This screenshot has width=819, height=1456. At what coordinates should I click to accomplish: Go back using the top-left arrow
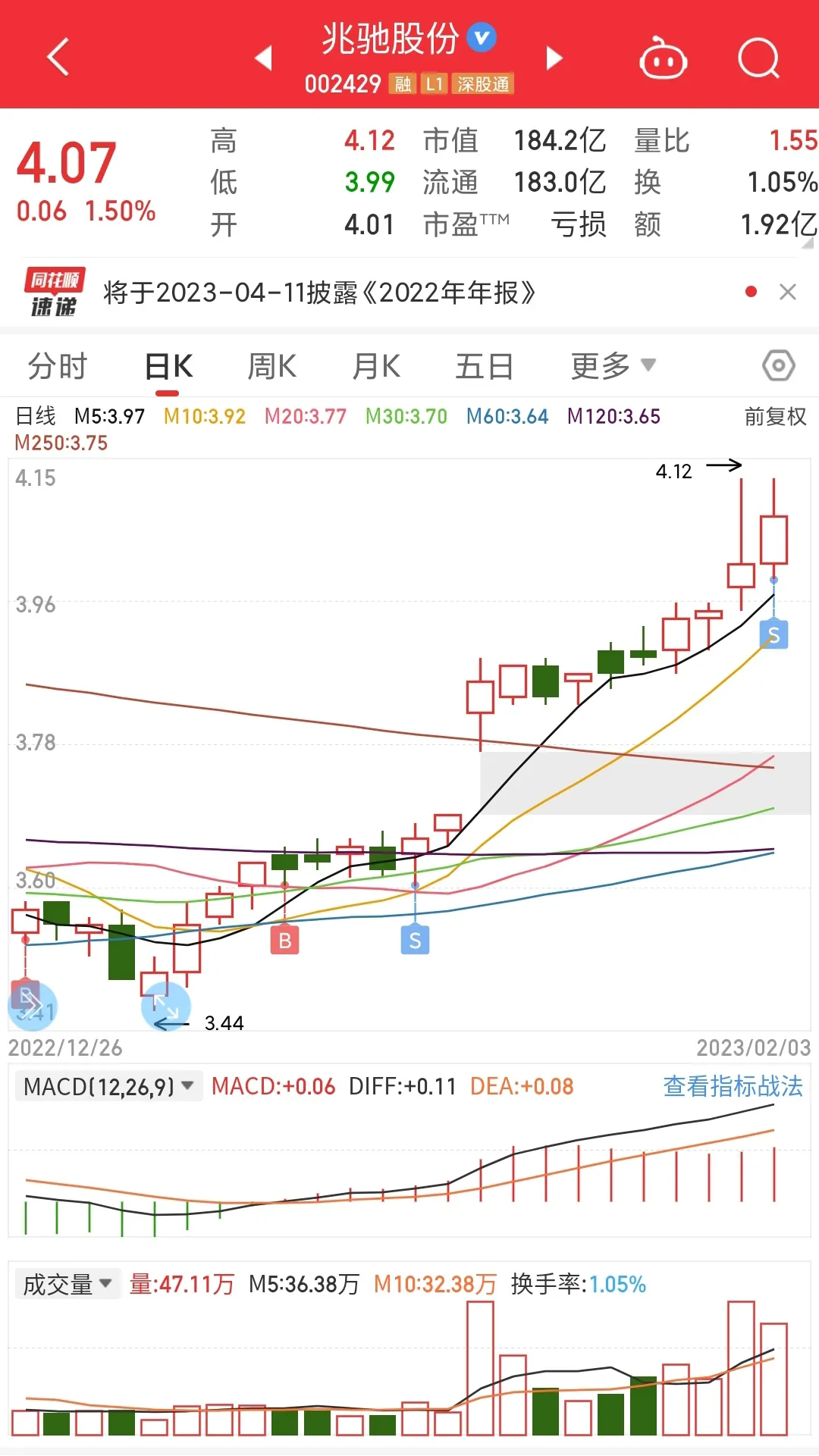[58, 58]
